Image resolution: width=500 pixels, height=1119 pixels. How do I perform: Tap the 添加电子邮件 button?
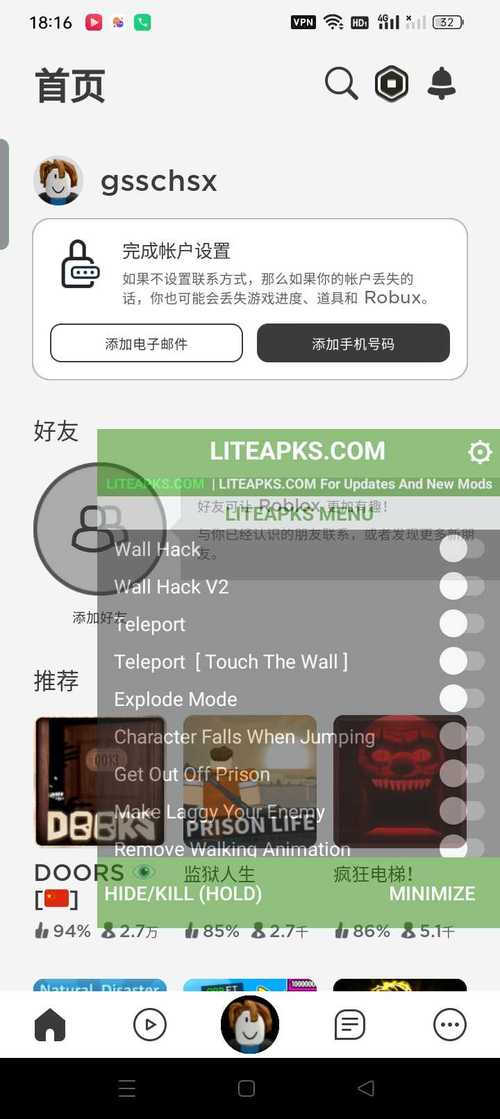click(146, 344)
